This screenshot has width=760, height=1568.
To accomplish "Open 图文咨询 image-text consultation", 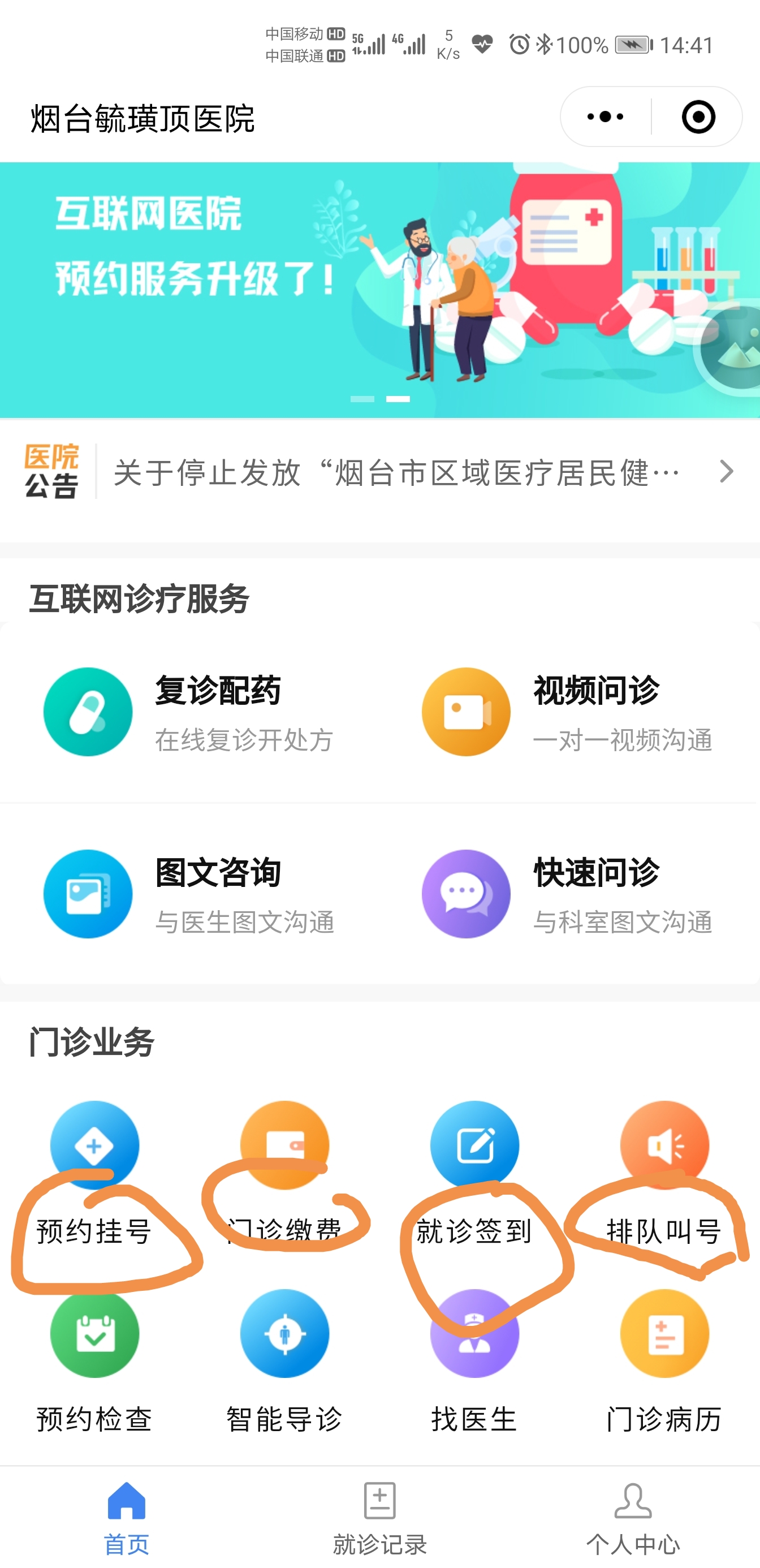I will pyautogui.click(x=88, y=894).
